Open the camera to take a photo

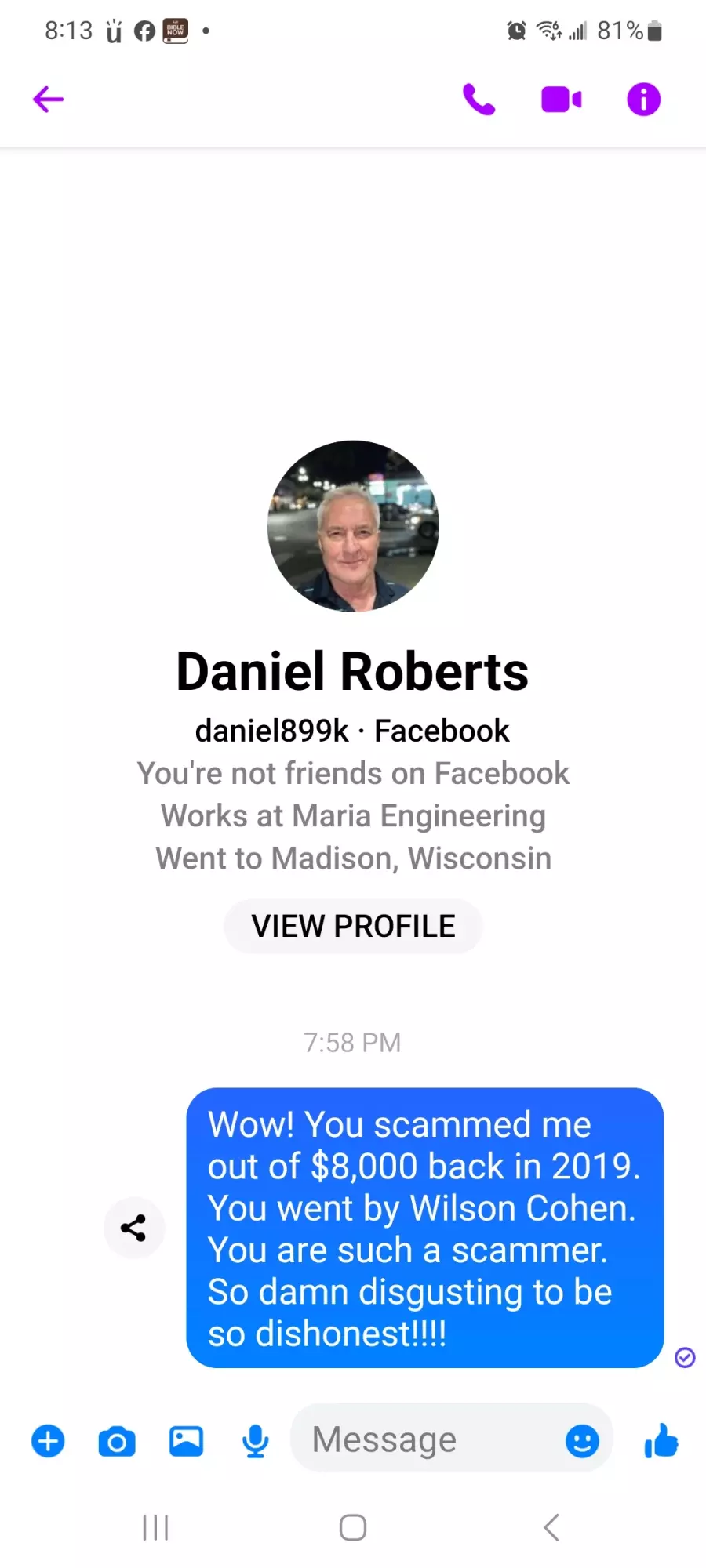[117, 1441]
